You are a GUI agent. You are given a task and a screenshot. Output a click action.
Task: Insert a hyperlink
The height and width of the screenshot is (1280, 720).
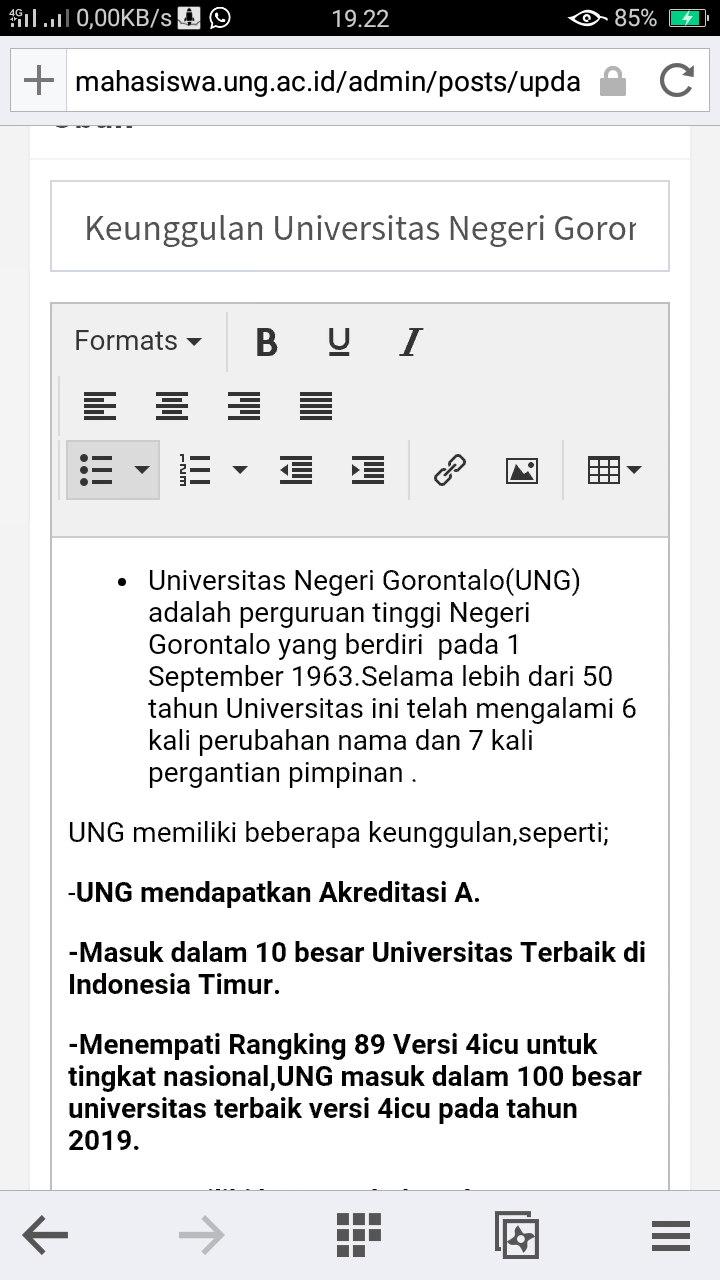[450, 469]
